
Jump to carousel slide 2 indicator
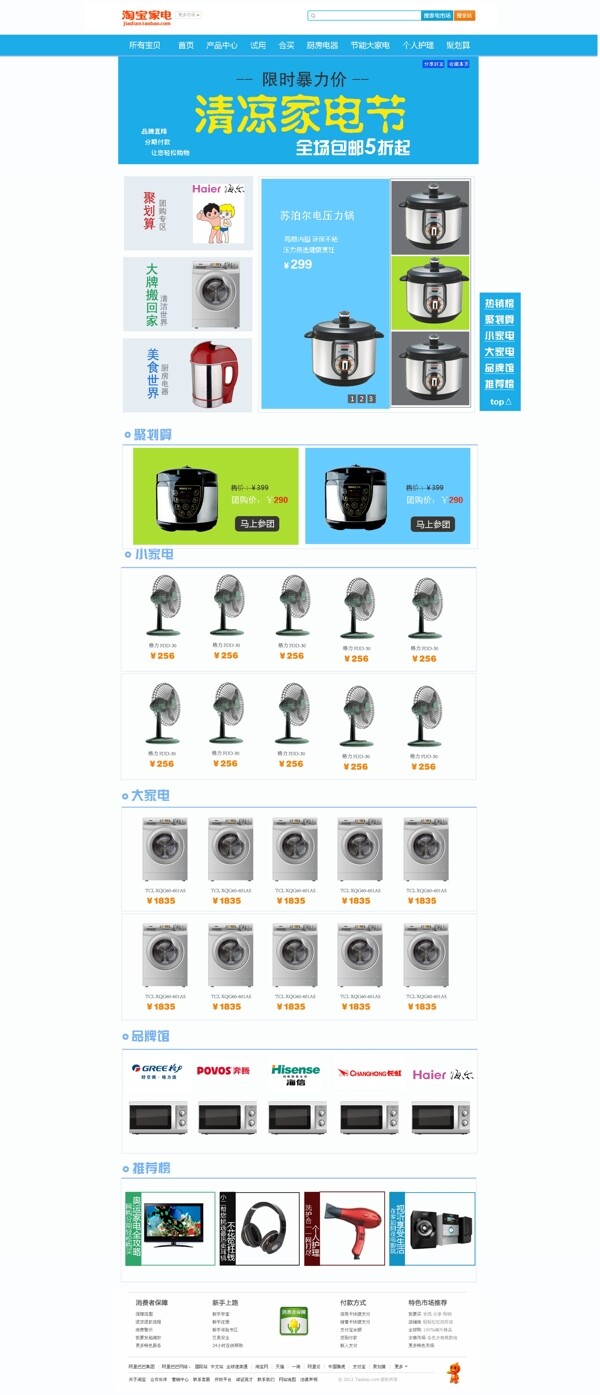click(x=361, y=399)
